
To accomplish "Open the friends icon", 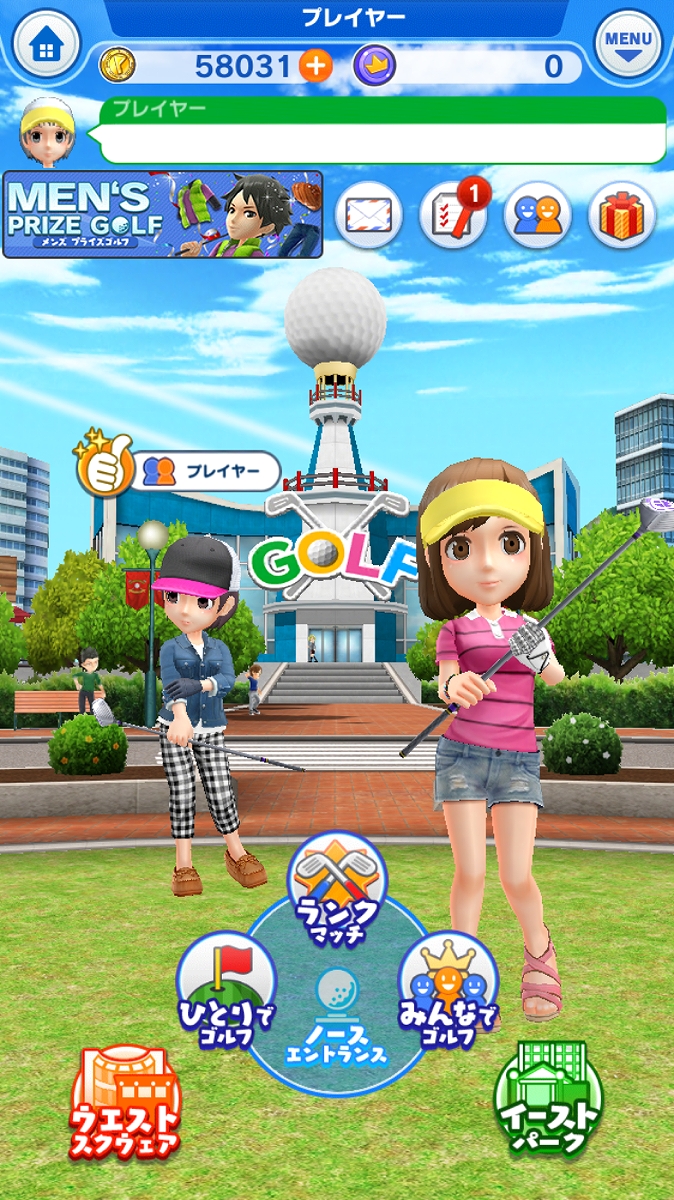I will point(537,215).
